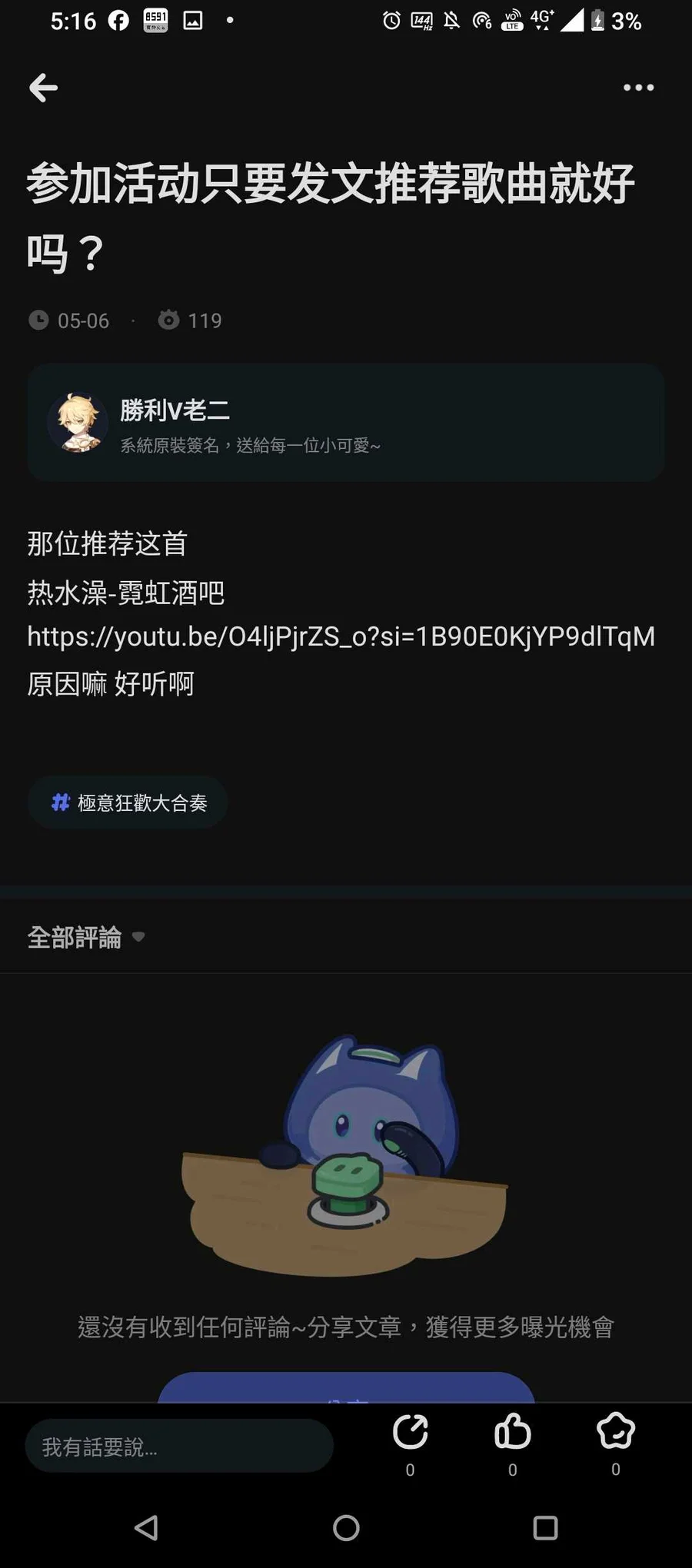Like this post with thumbs up
The height and width of the screenshot is (1568, 692).
[512, 1433]
